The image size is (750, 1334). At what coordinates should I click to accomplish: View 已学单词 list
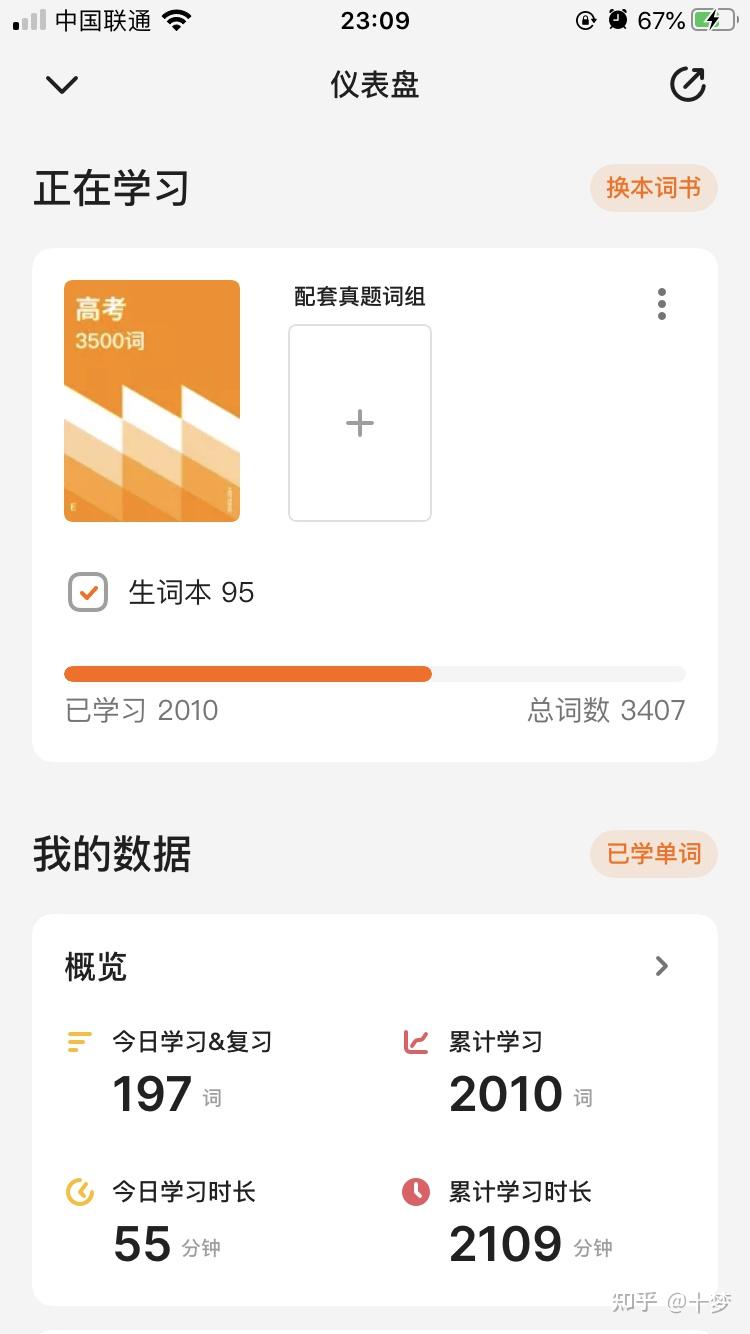coord(653,854)
